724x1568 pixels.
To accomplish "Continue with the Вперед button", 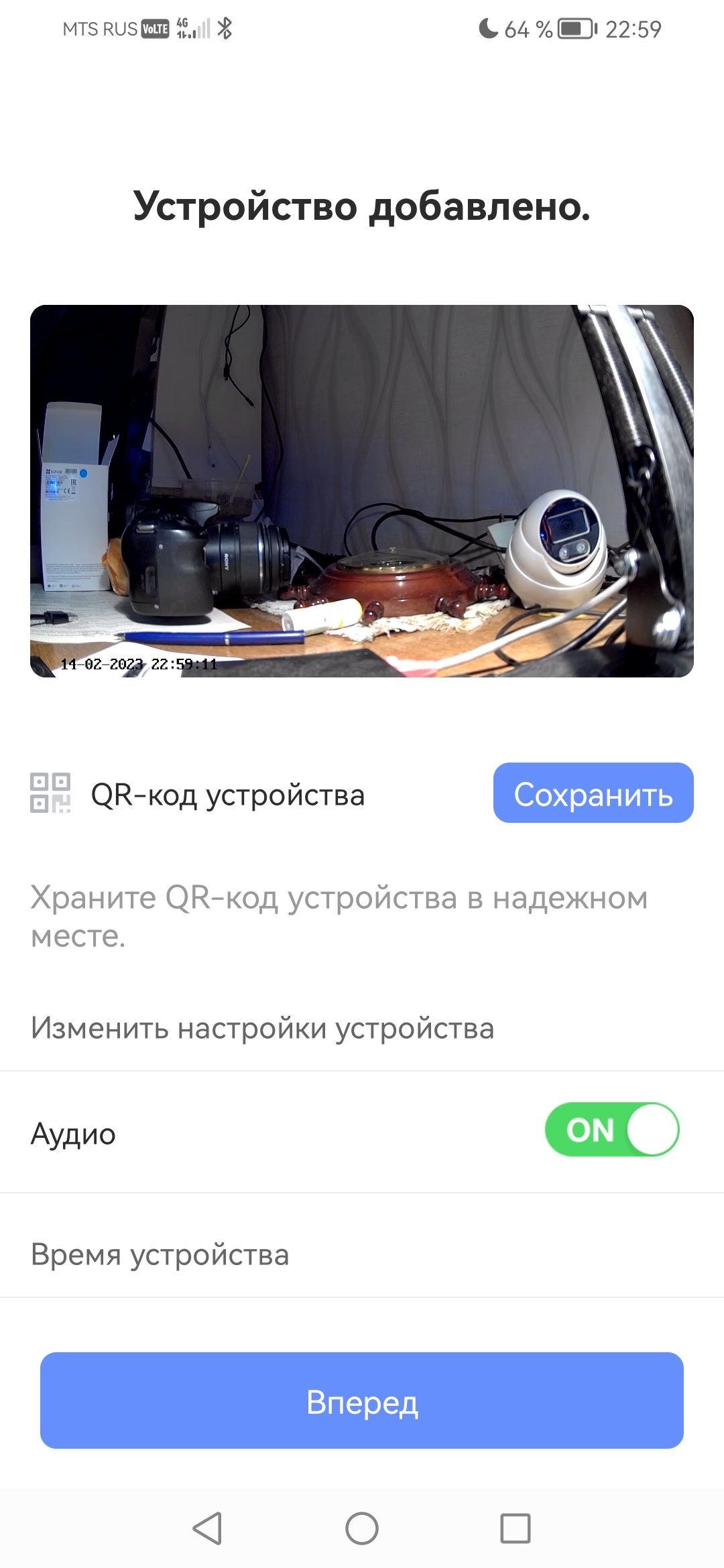I will tap(362, 1400).
